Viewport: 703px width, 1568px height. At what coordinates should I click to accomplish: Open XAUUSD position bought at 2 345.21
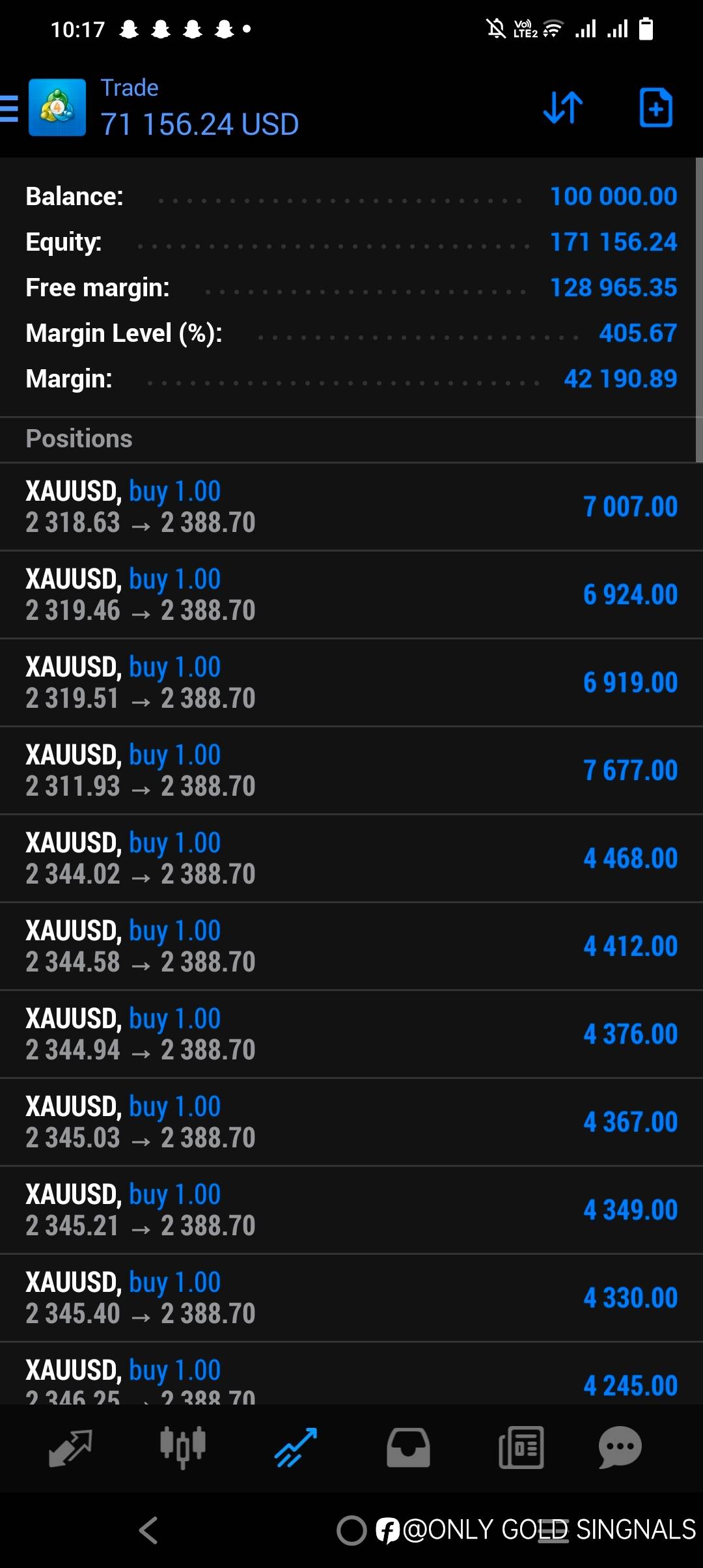pos(351,1210)
